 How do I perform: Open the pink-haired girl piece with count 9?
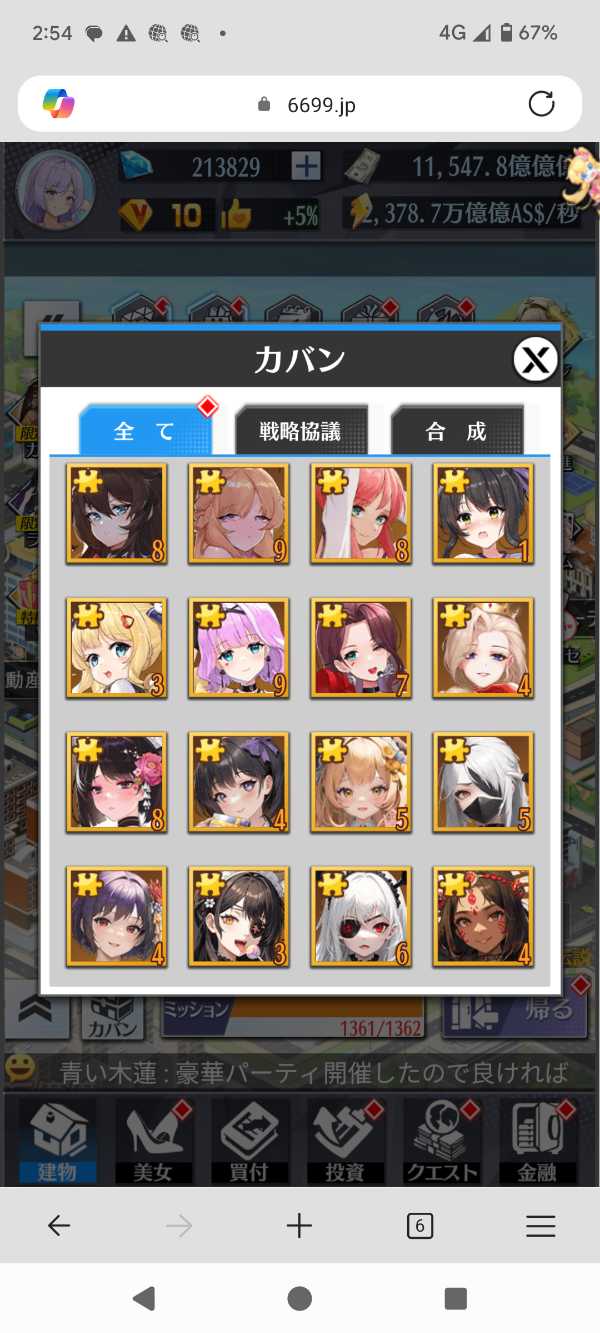(239, 648)
